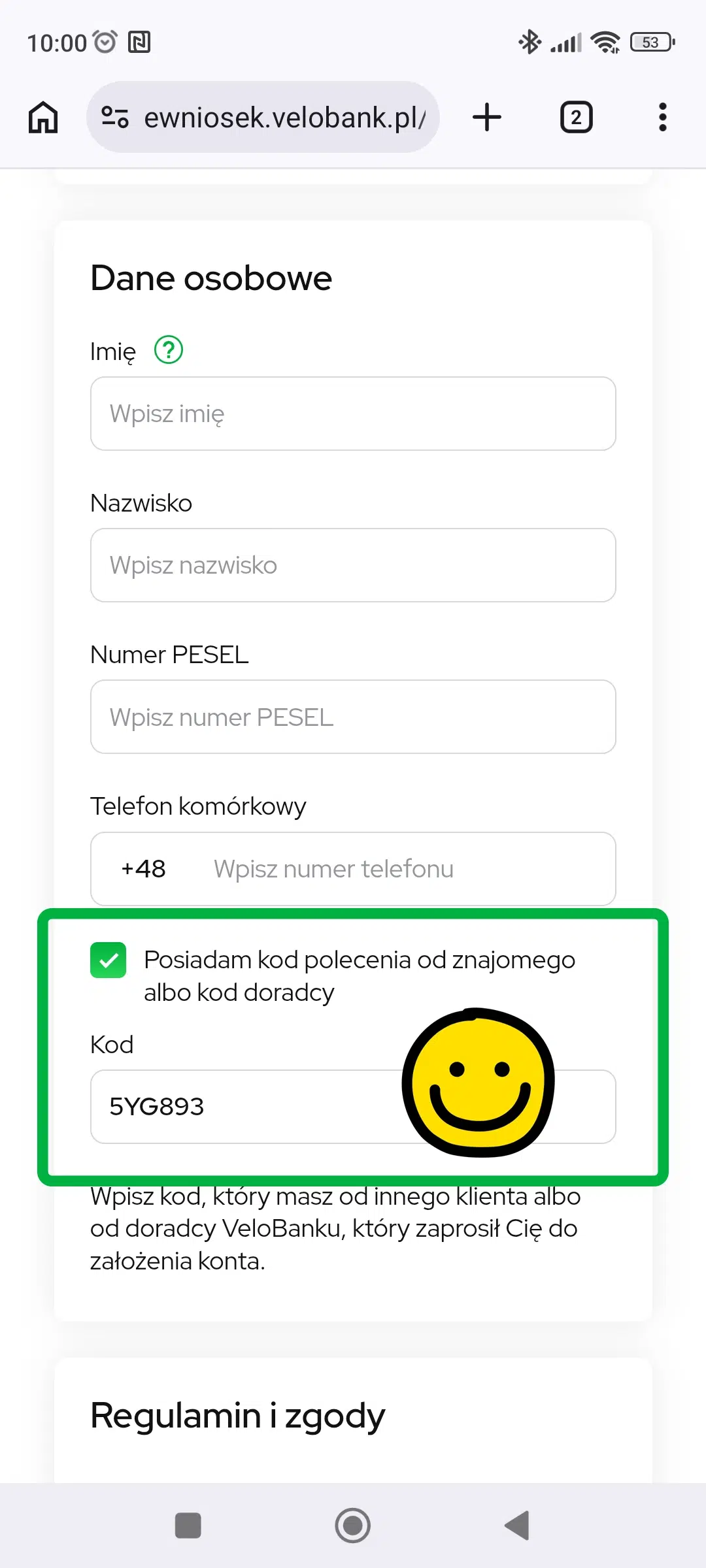Tap the address bar showing ewniosek.velobank.pl
The height and width of the screenshot is (1568, 706).
(x=286, y=116)
